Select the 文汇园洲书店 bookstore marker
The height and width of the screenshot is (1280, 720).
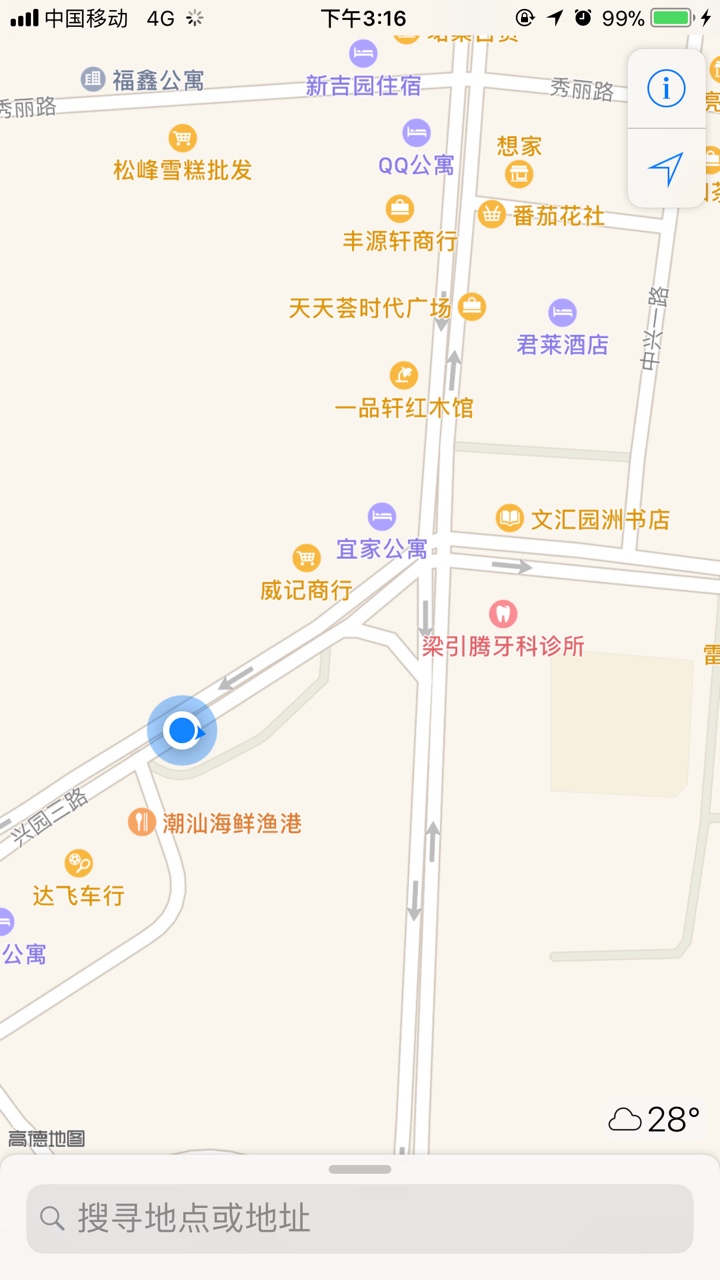[510, 518]
